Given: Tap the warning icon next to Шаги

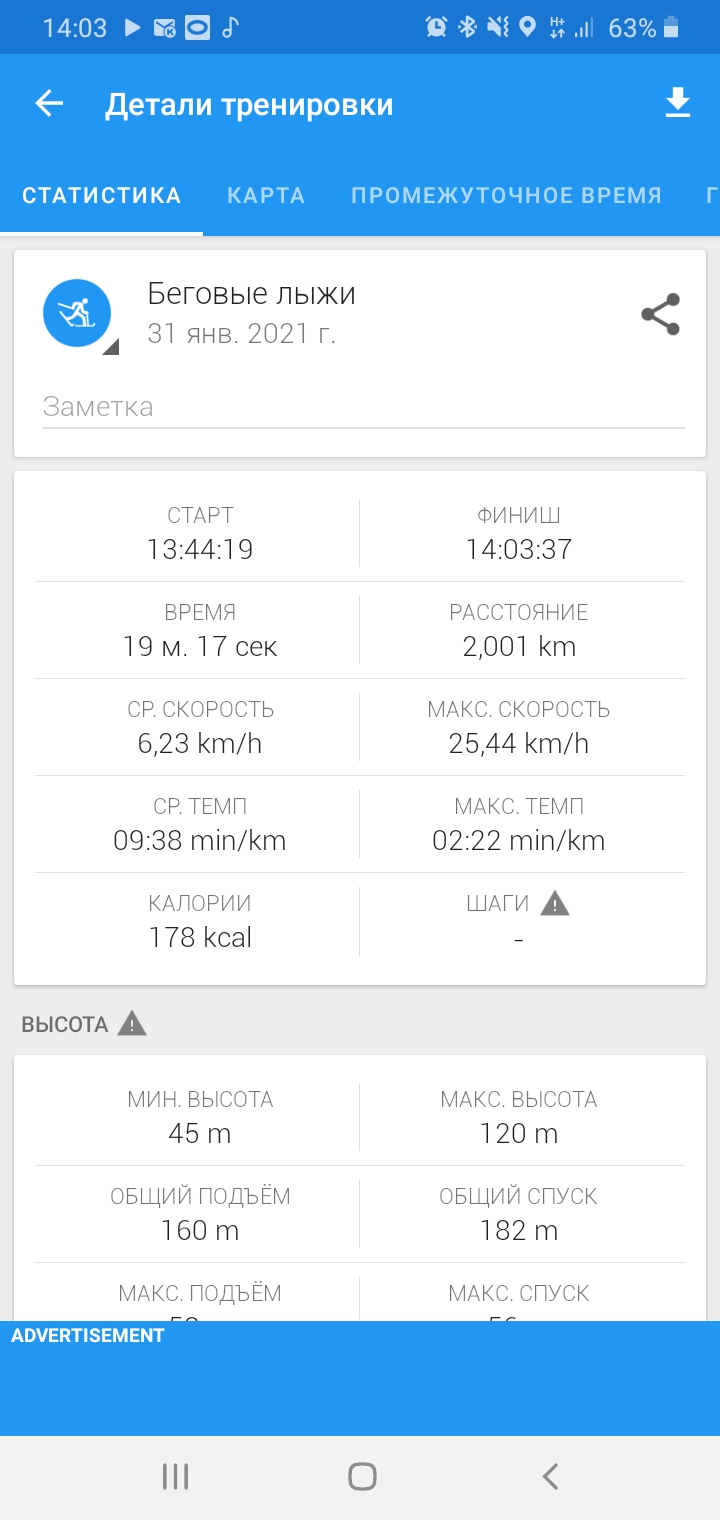Looking at the screenshot, I should [x=555, y=904].
